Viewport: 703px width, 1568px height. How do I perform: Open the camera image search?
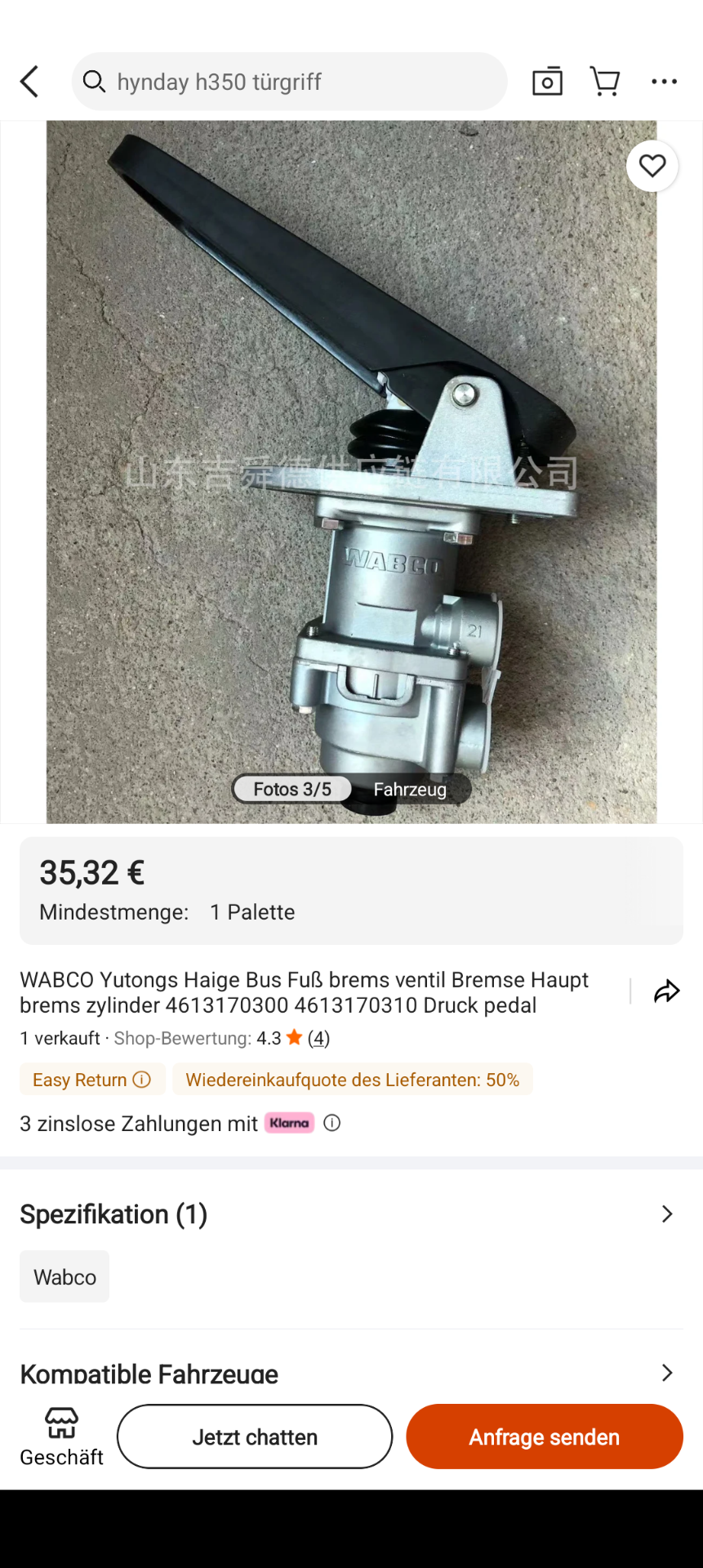pyautogui.click(x=547, y=82)
